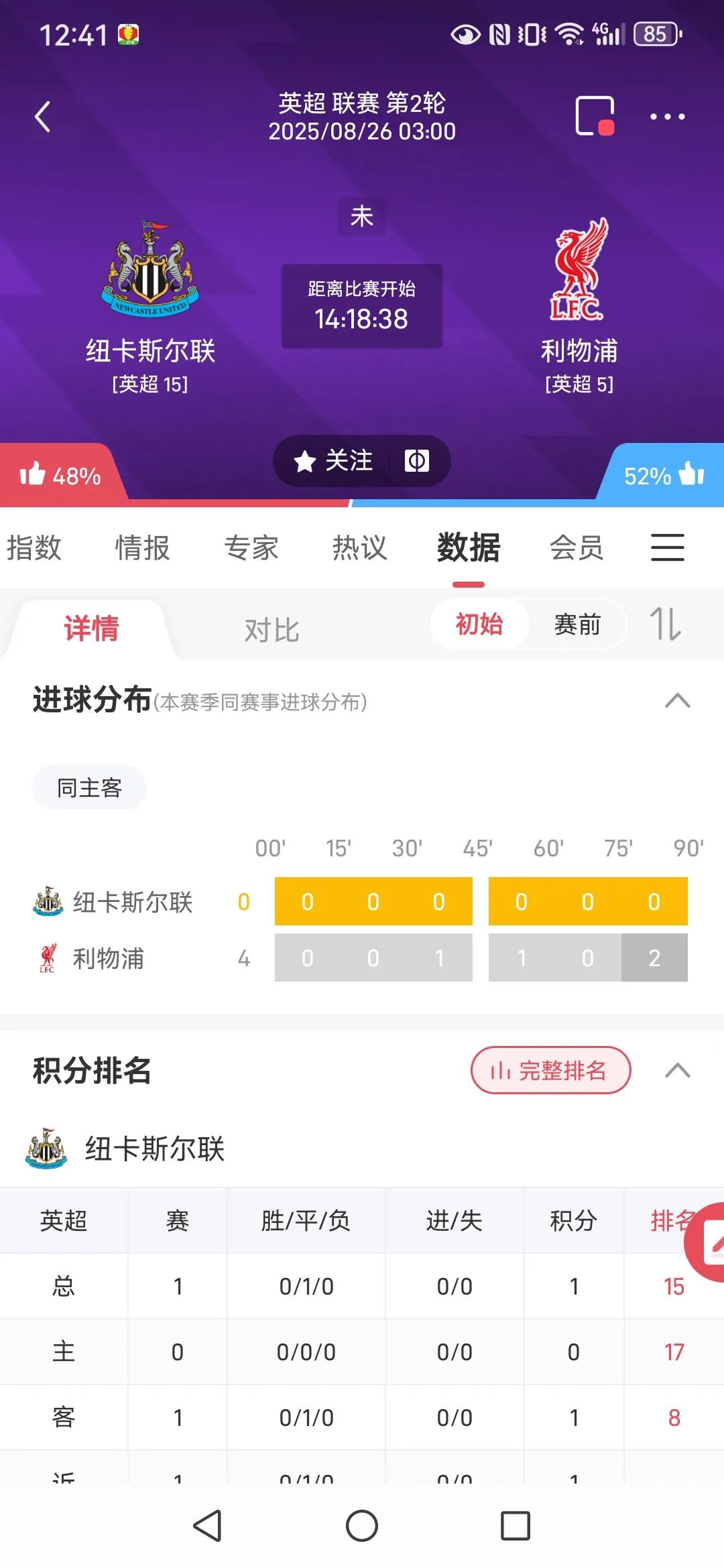Collapse the 积分排名 section
This screenshot has height=1568, width=724.
point(678,1070)
